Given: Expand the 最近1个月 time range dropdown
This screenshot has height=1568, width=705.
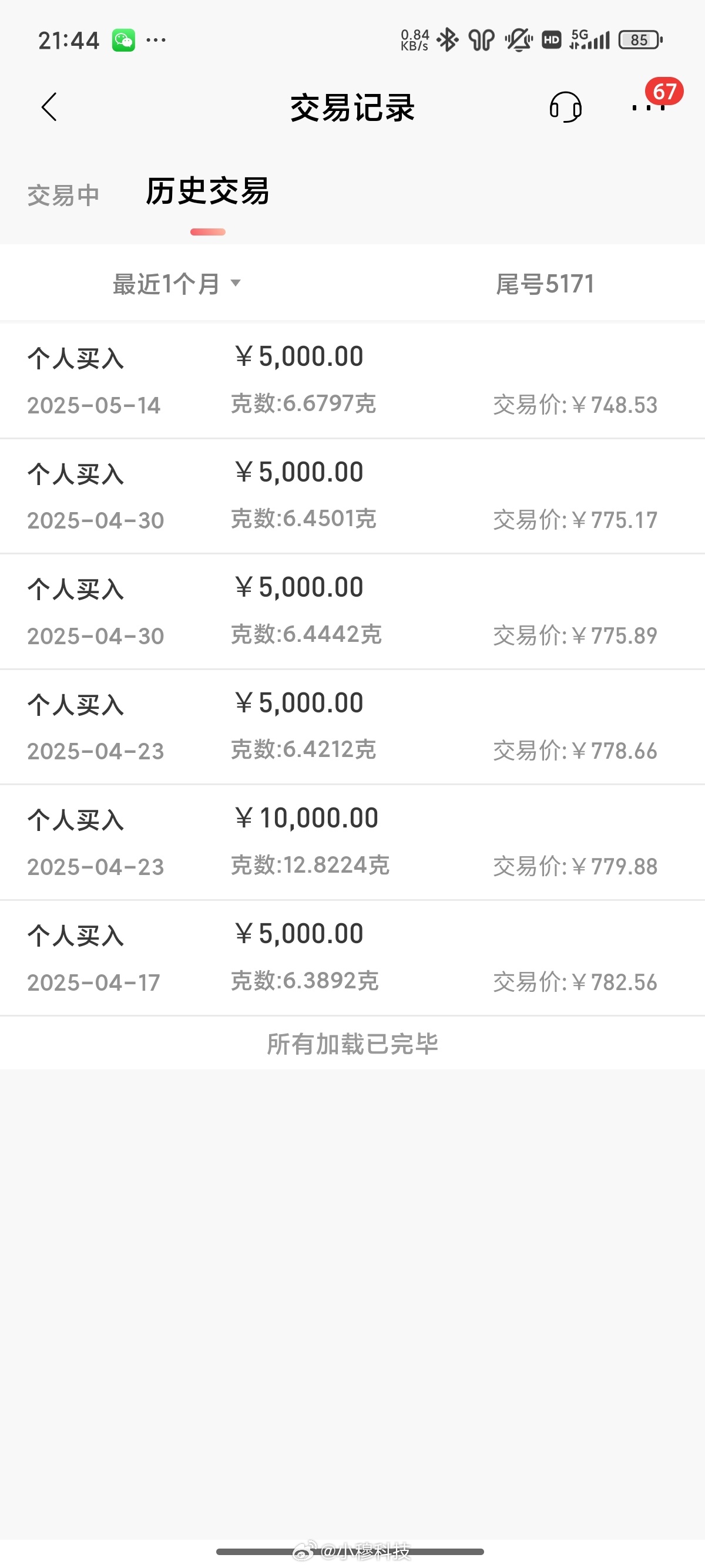Looking at the screenshot, I should (x=177, y=284).
